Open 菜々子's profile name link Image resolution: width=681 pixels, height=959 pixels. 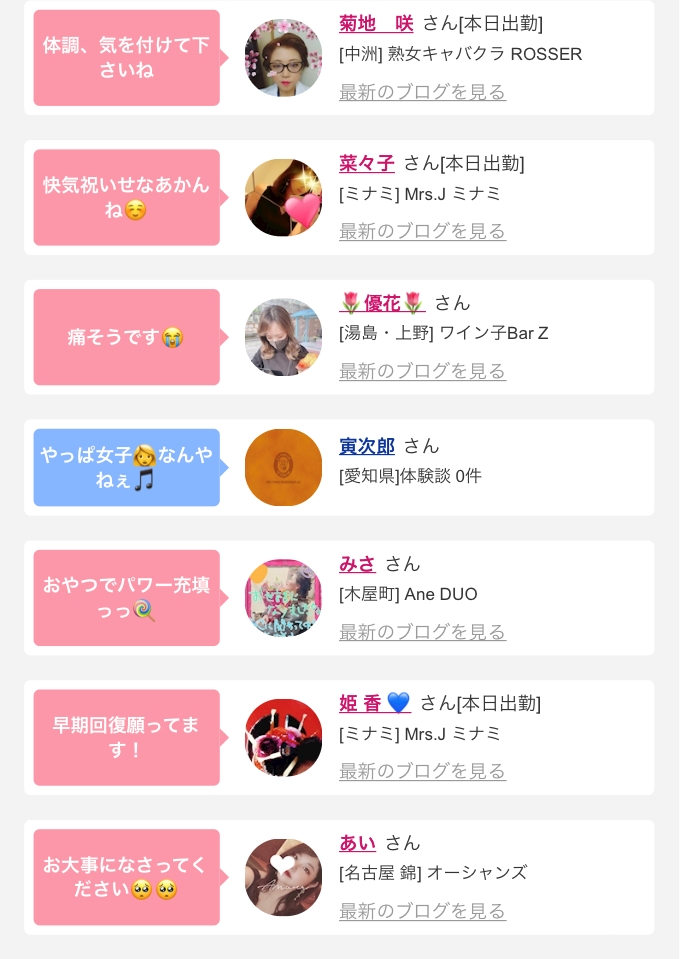pos(367,163)
